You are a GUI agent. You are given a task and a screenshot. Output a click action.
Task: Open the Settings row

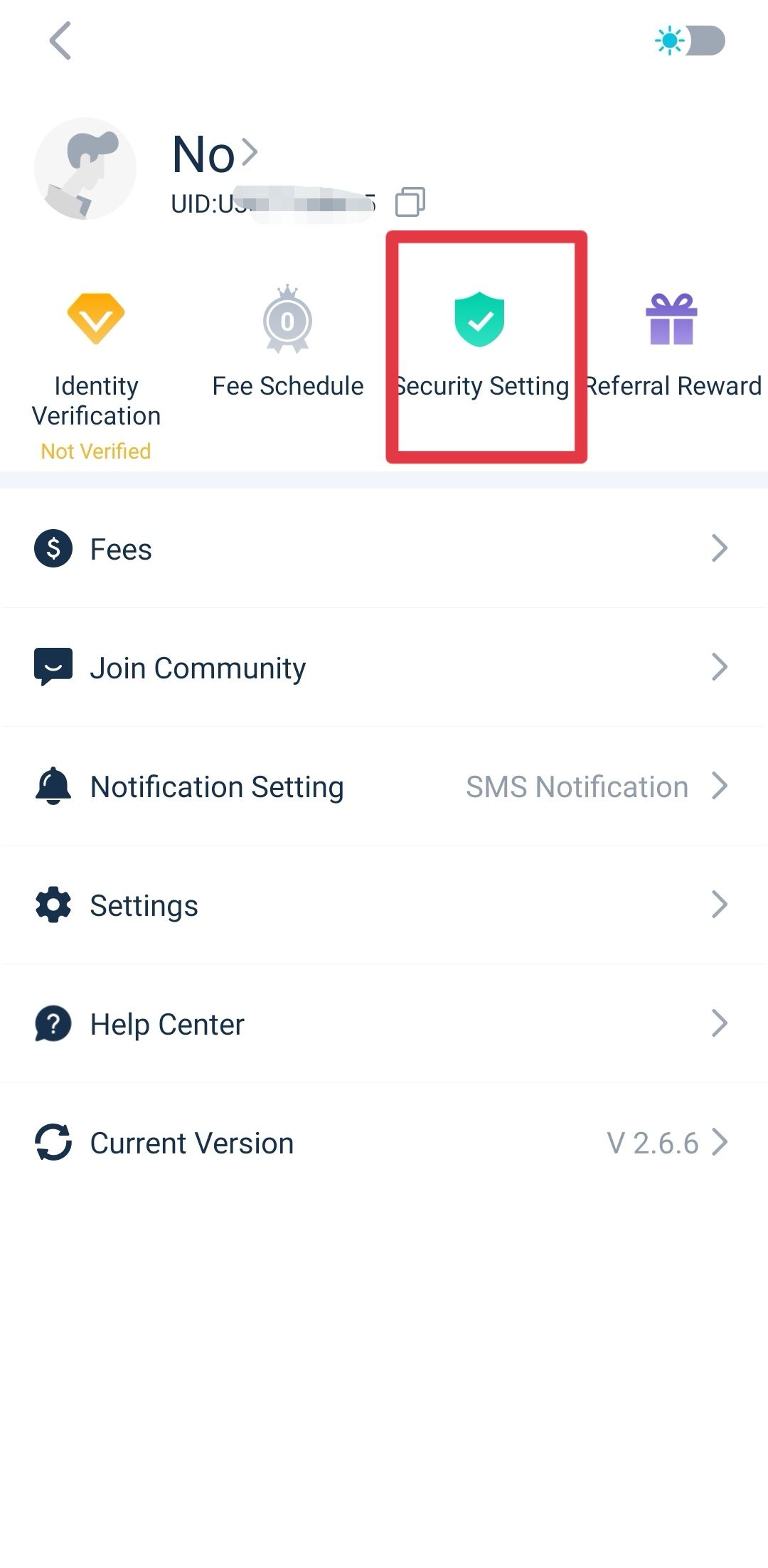(384, 905)
